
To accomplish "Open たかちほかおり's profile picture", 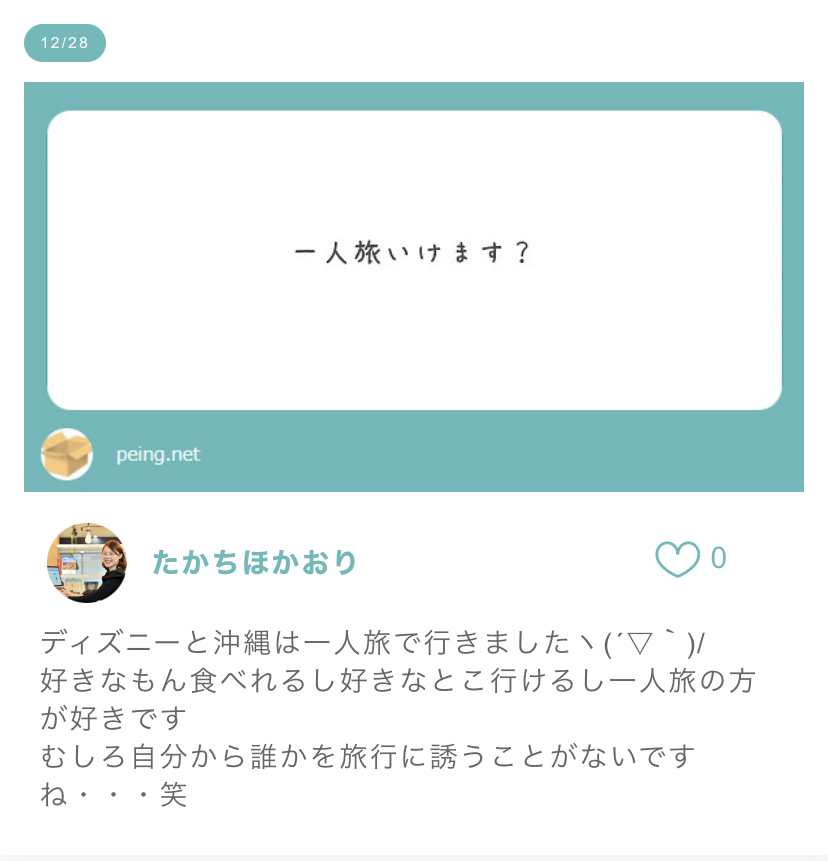I will click(86, 562).
